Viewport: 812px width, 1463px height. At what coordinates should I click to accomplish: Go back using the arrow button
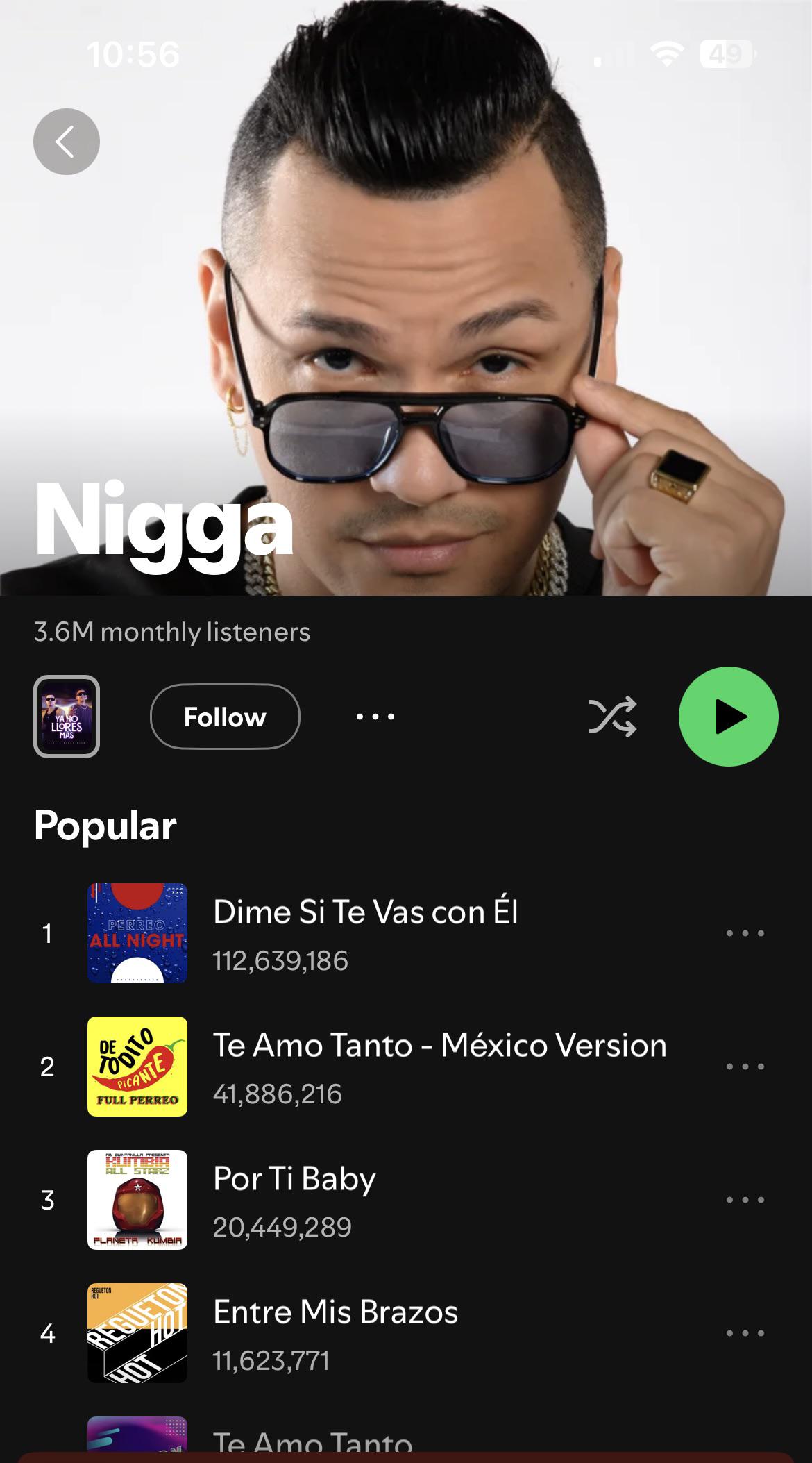coord(66,142)
